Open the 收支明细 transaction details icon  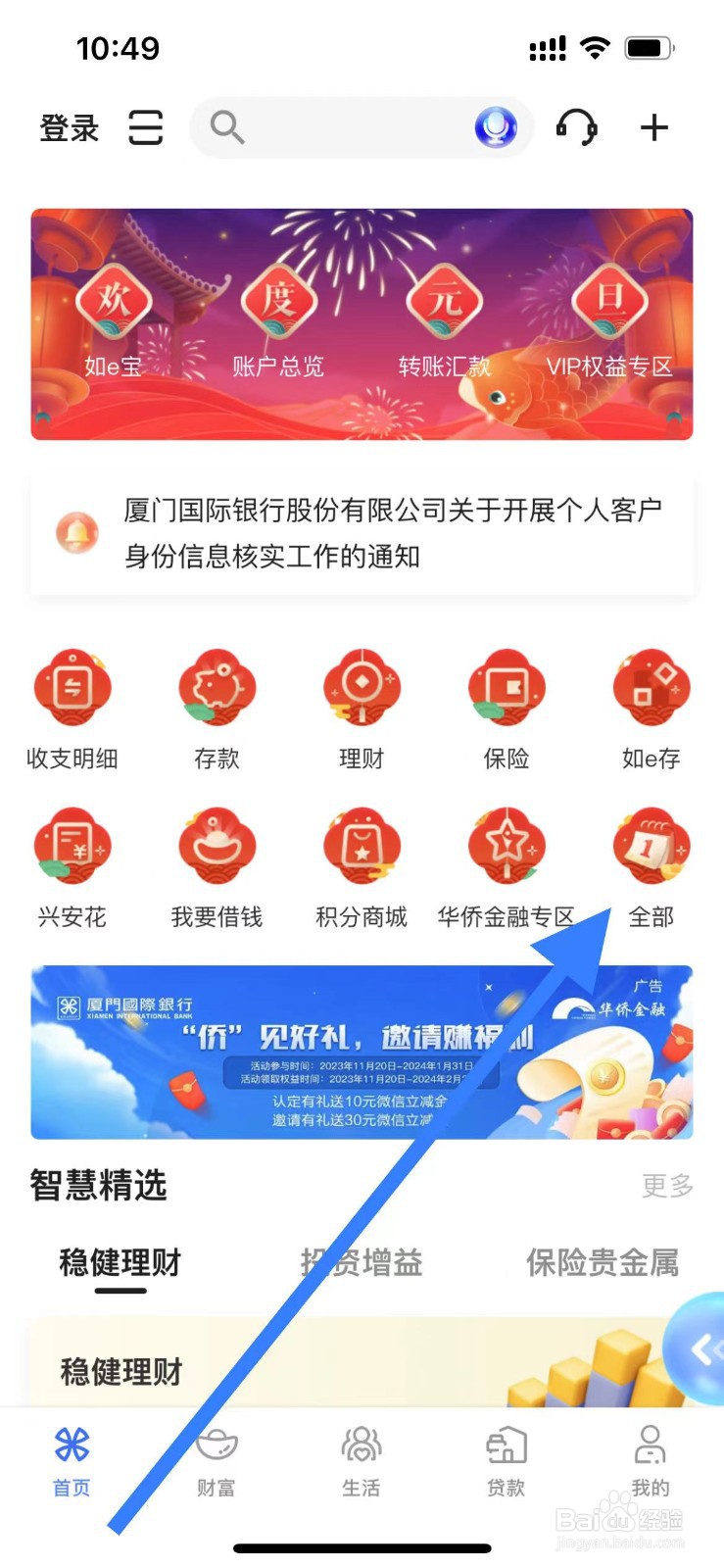click(72, 696)
